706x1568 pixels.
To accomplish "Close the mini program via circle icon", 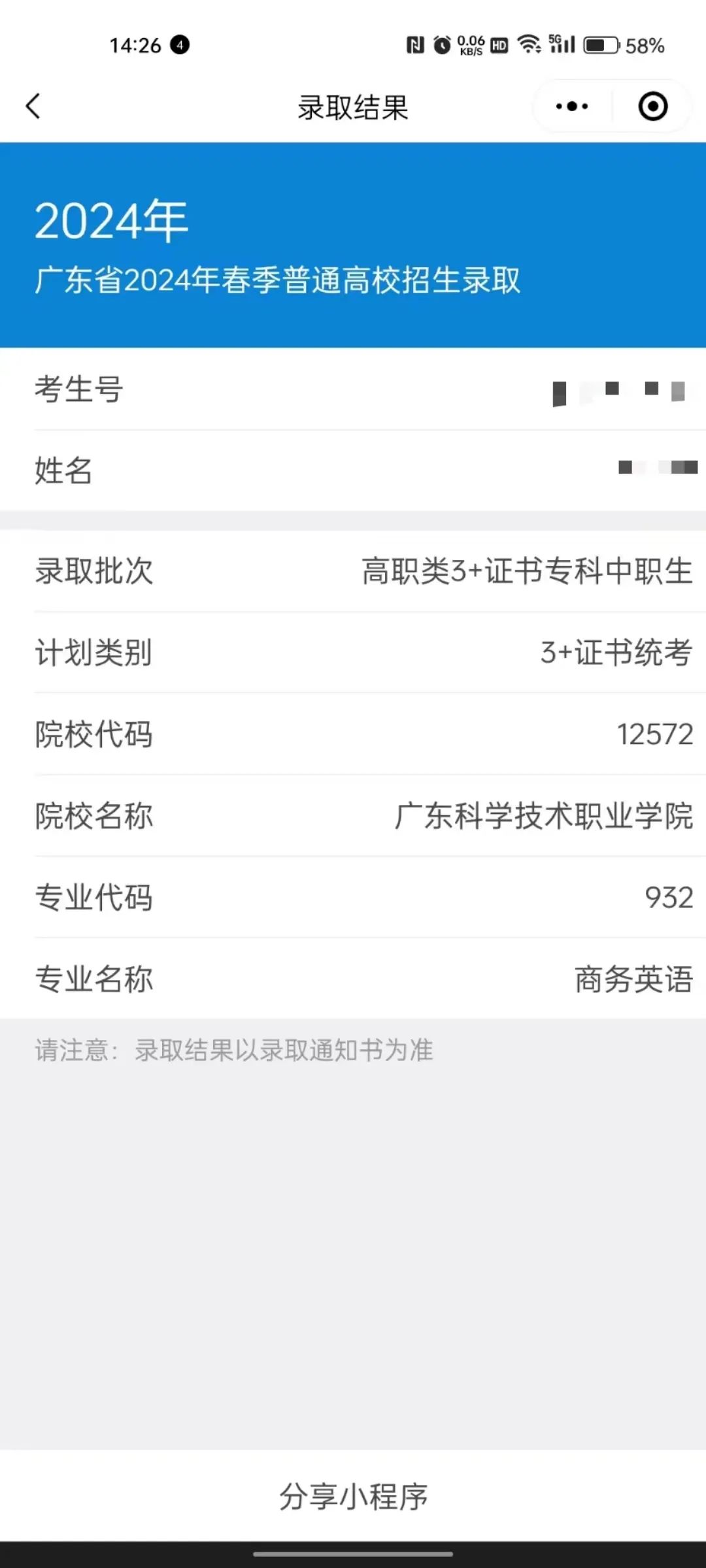I will [652, 106].
